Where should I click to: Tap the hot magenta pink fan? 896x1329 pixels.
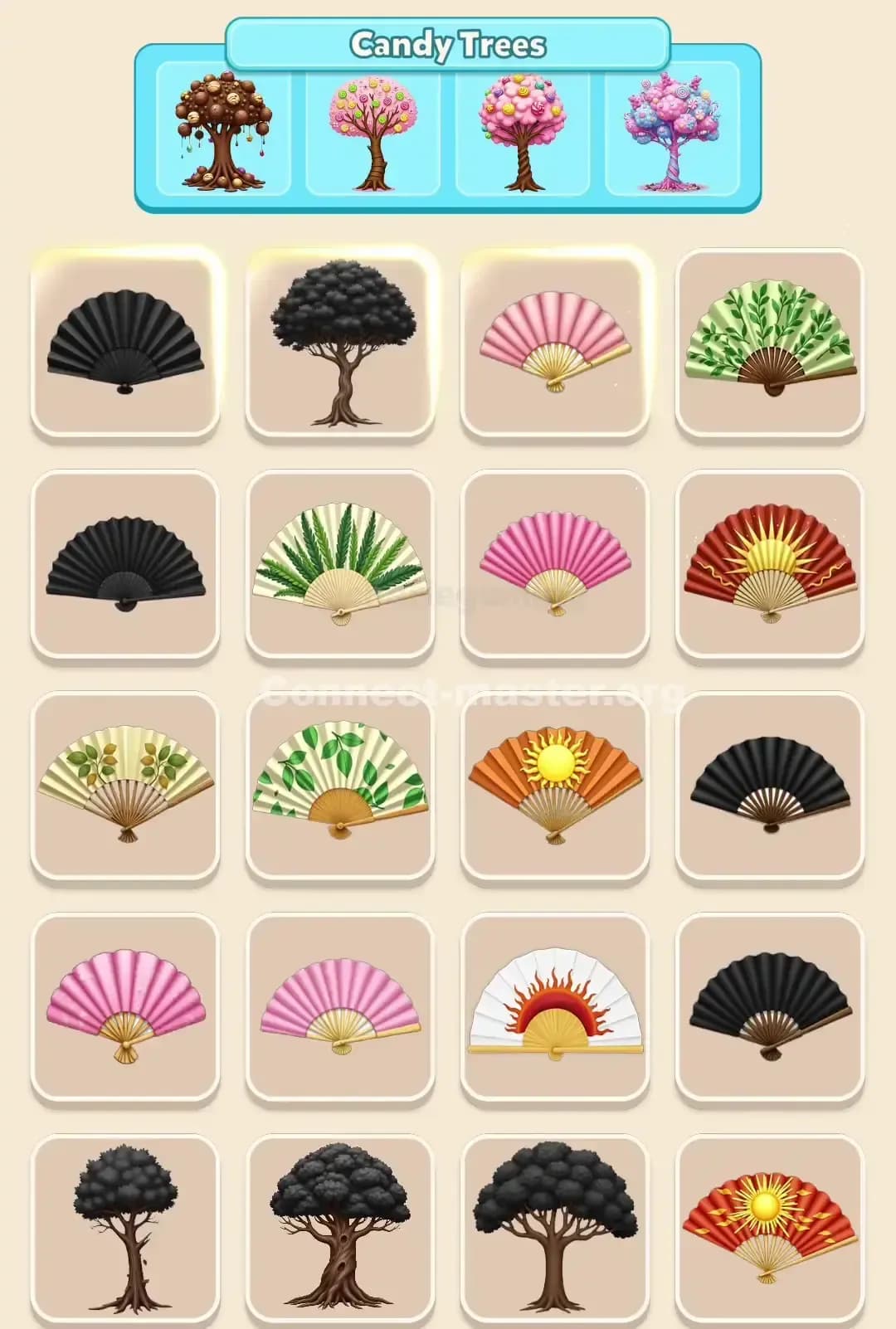(555, 564)
